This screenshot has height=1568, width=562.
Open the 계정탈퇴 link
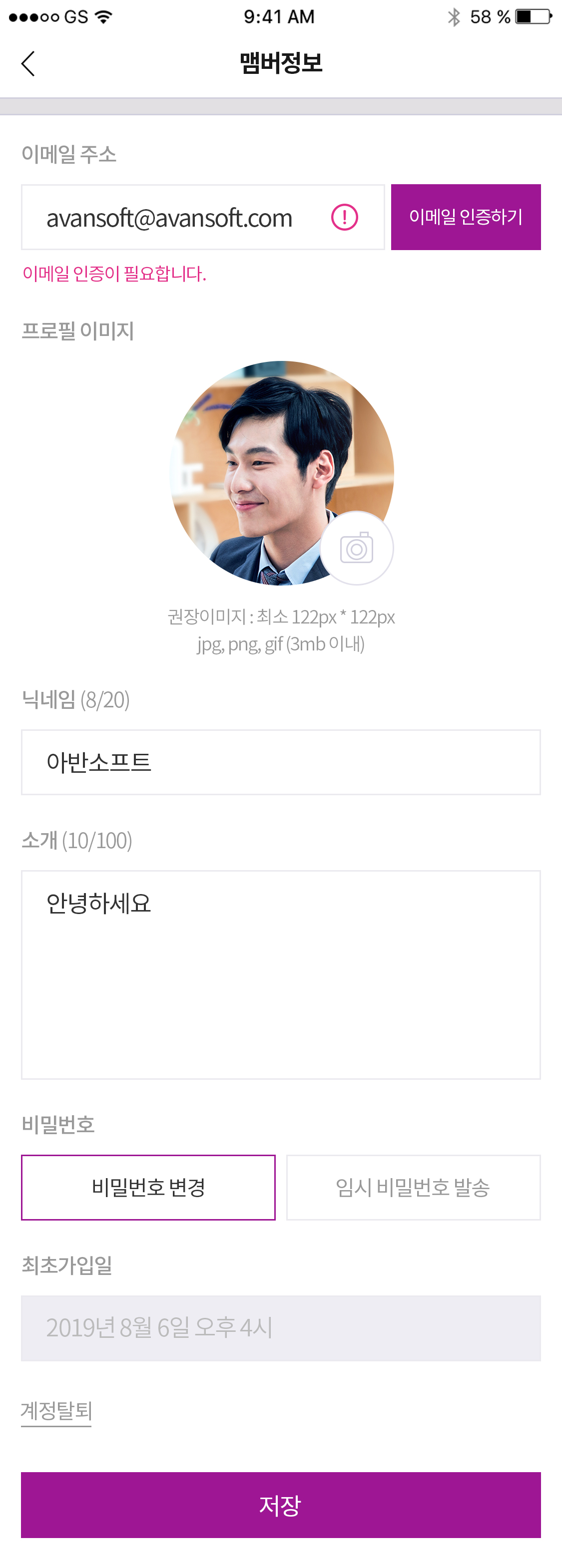coord(56,1410)
